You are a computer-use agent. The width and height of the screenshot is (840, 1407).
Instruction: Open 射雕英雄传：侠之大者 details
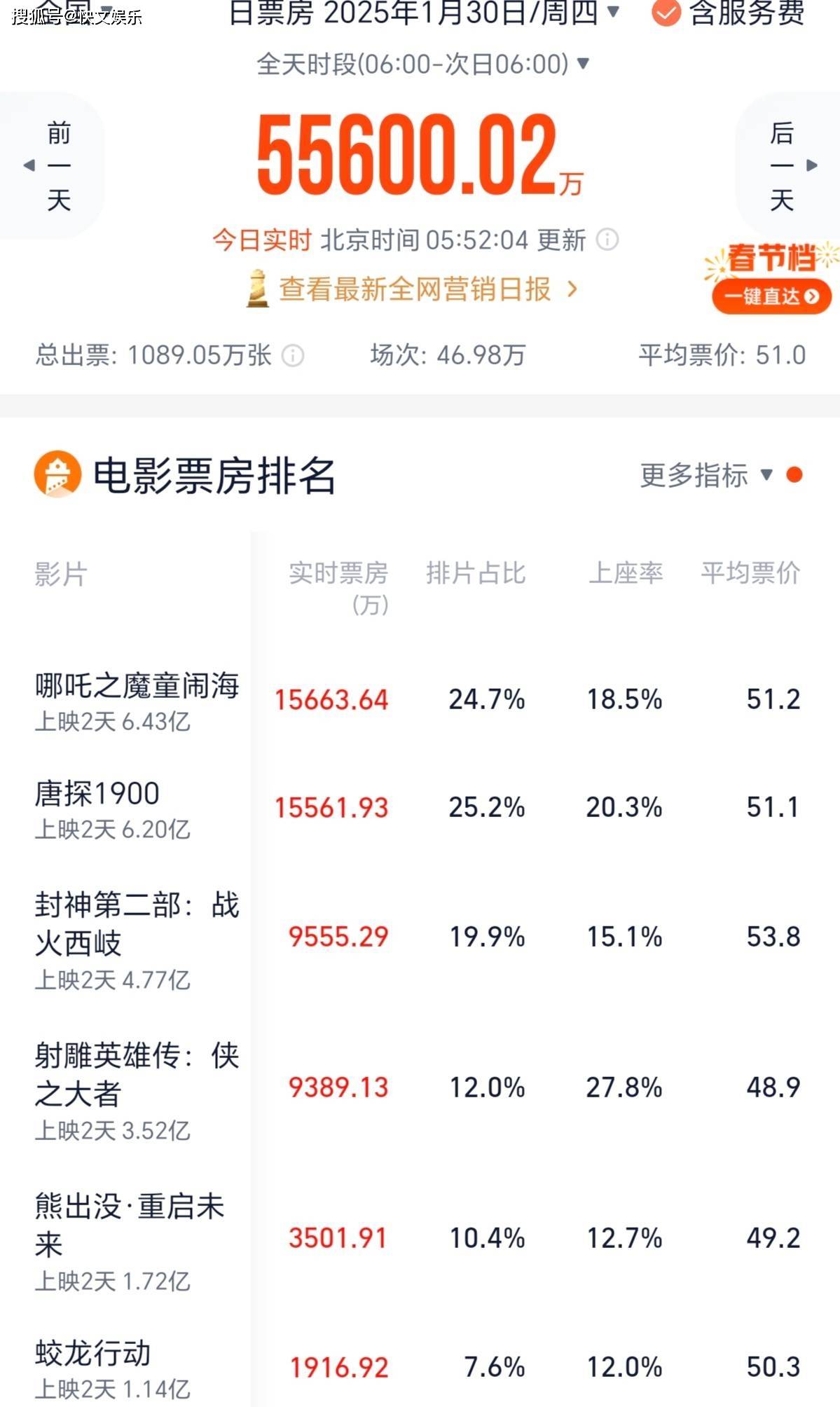point(420,1088)
